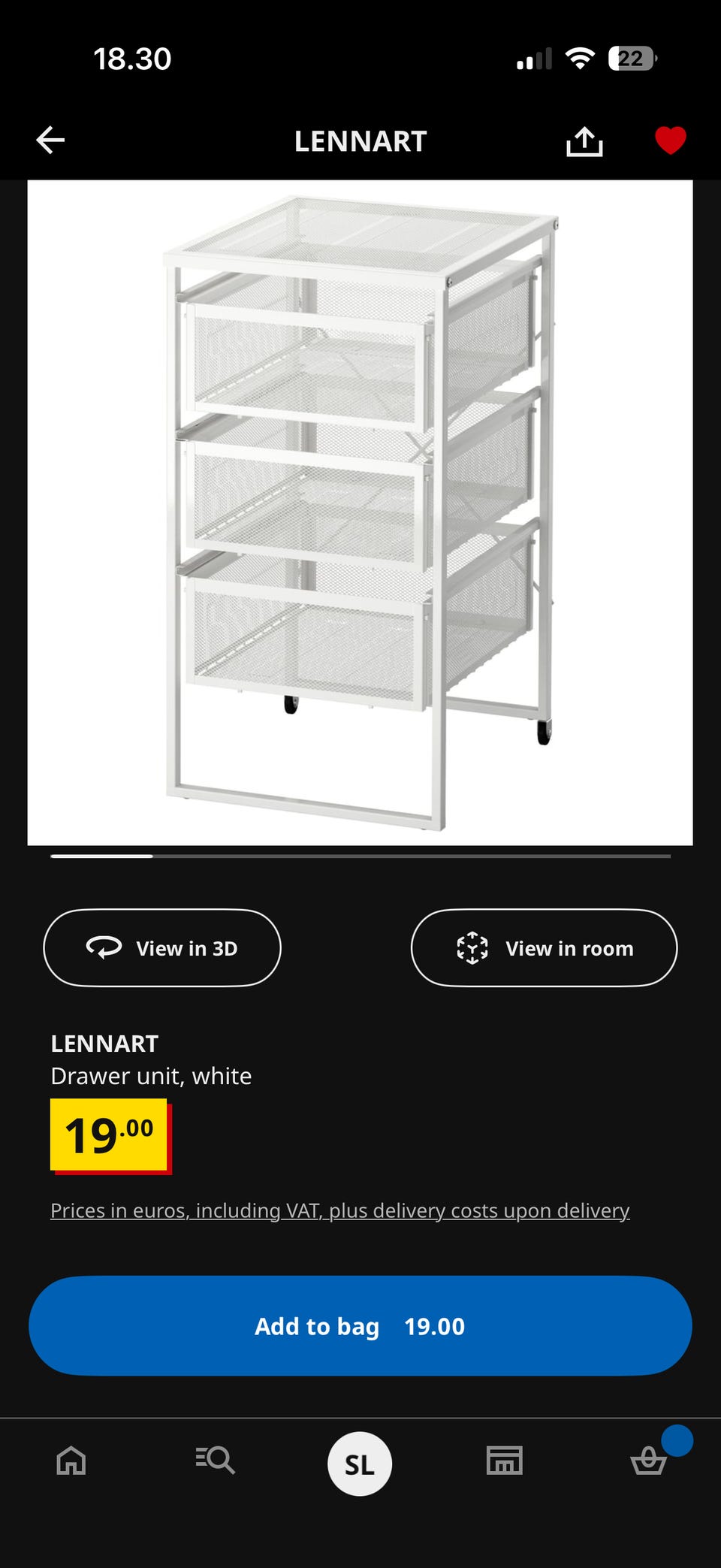The width and height of the screenshot is (721, 1568).
Task: Switch to the store tab
Action: [x=504, y=1461]
